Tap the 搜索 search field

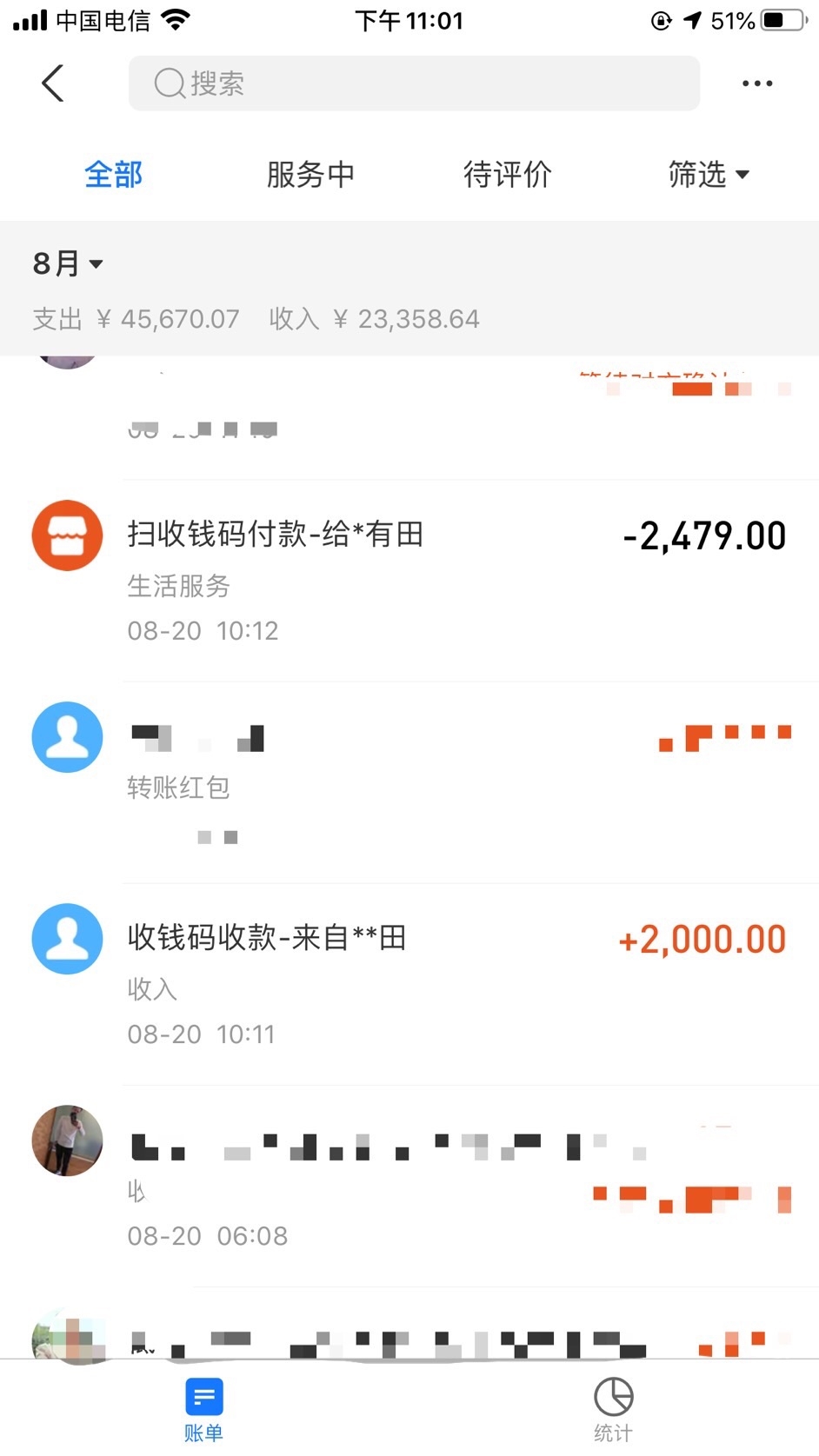414,83
